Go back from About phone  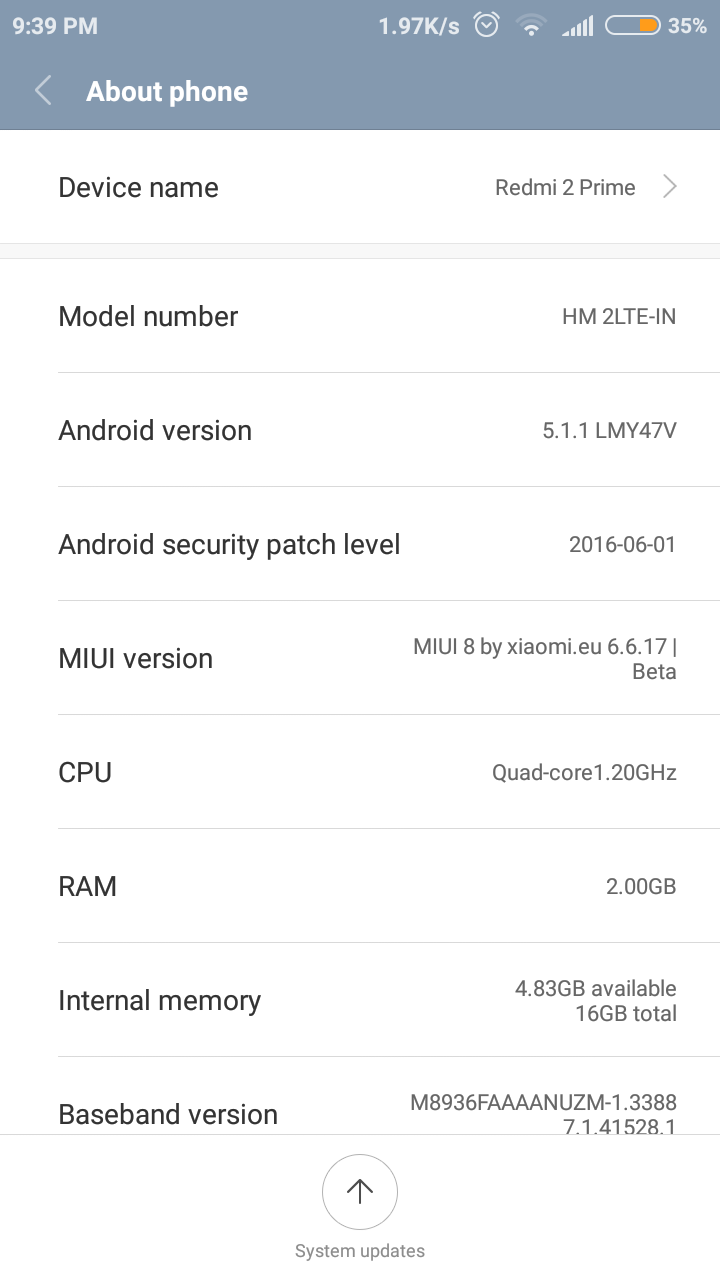[x=43, y=91]
